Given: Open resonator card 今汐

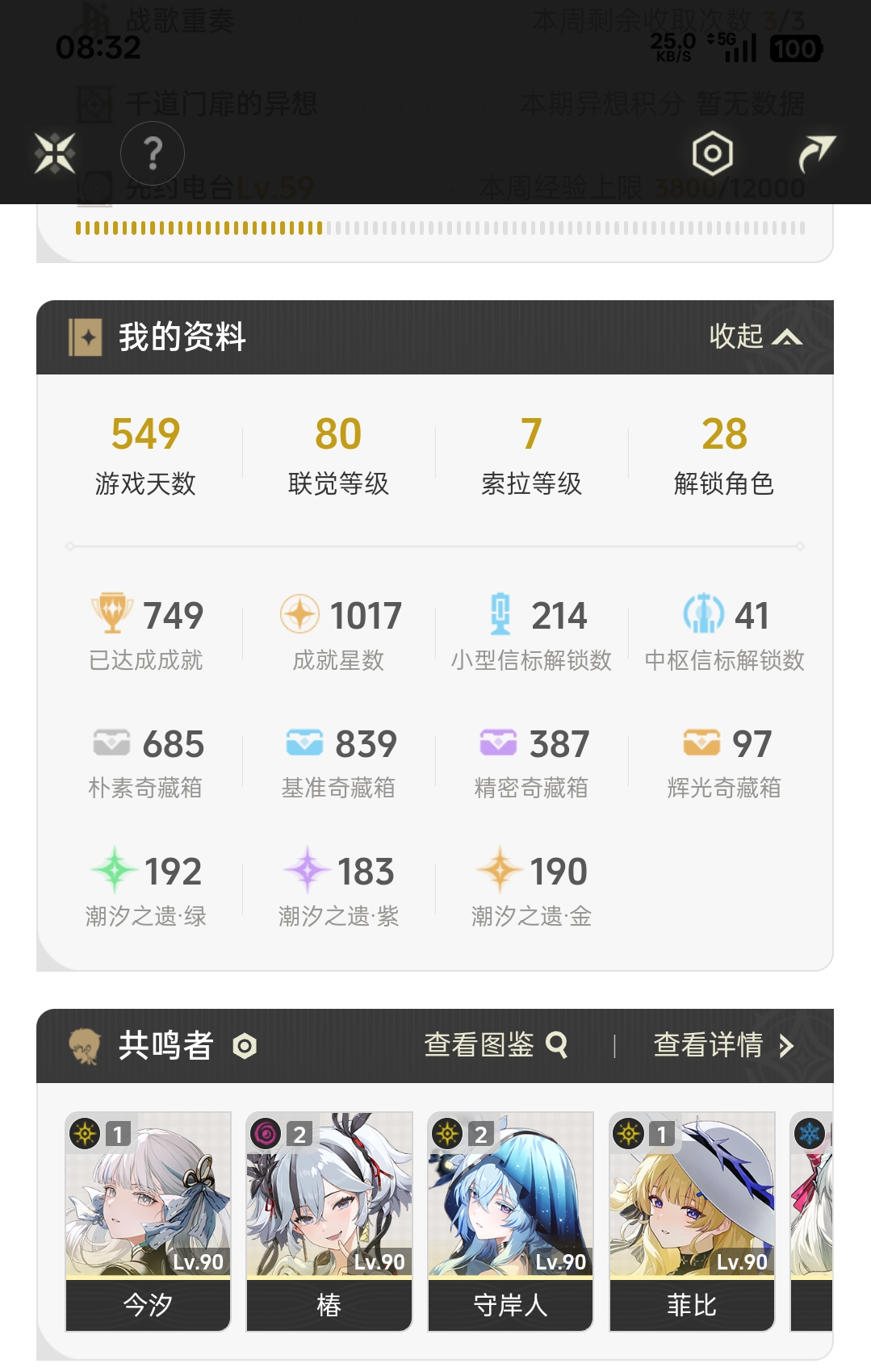Looking at the screenshot, I should point(148,1221).
